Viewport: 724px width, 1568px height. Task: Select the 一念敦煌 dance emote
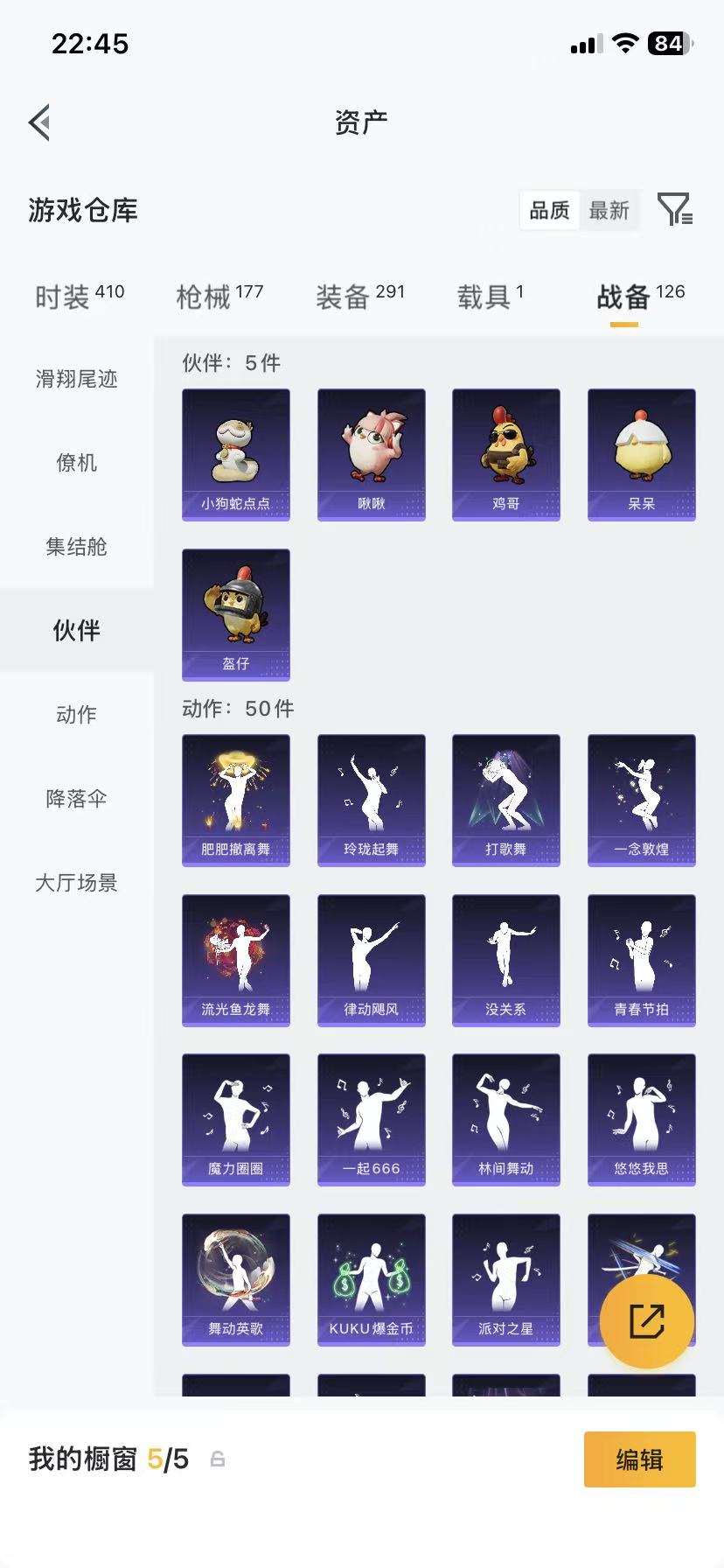point(641,799)
